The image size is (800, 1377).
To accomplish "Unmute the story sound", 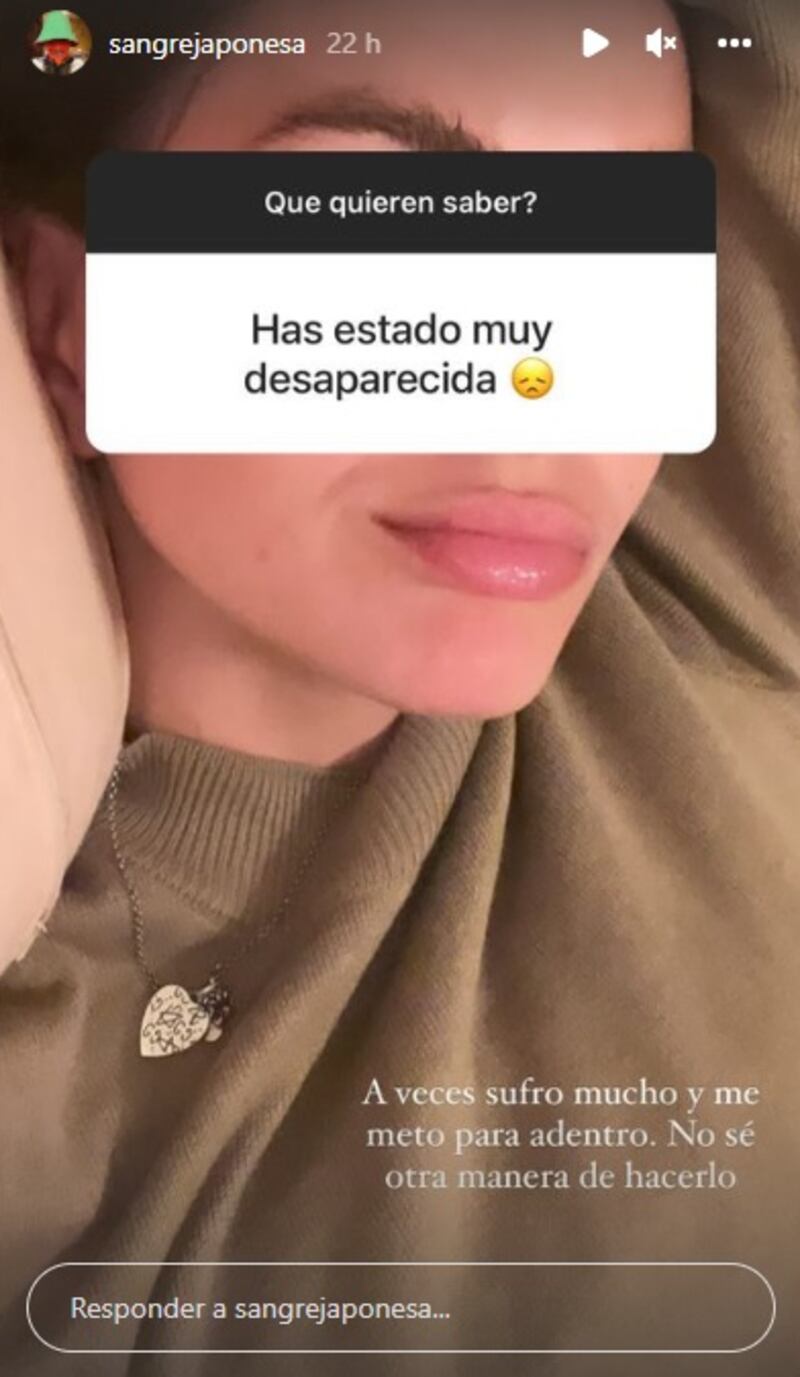I will [661, 43].
